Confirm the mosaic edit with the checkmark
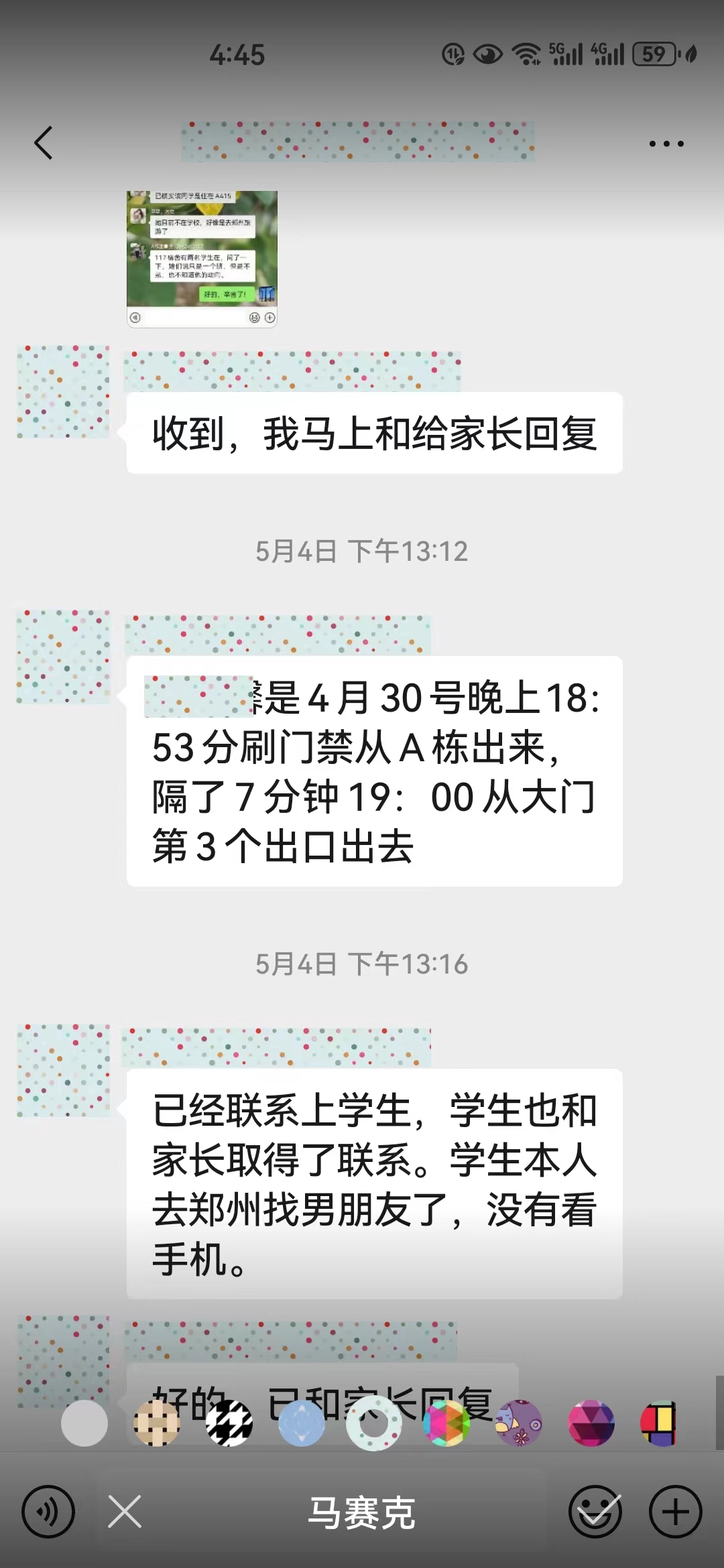This screenshot has height=1568, width=724. [x=596, y=1512]
